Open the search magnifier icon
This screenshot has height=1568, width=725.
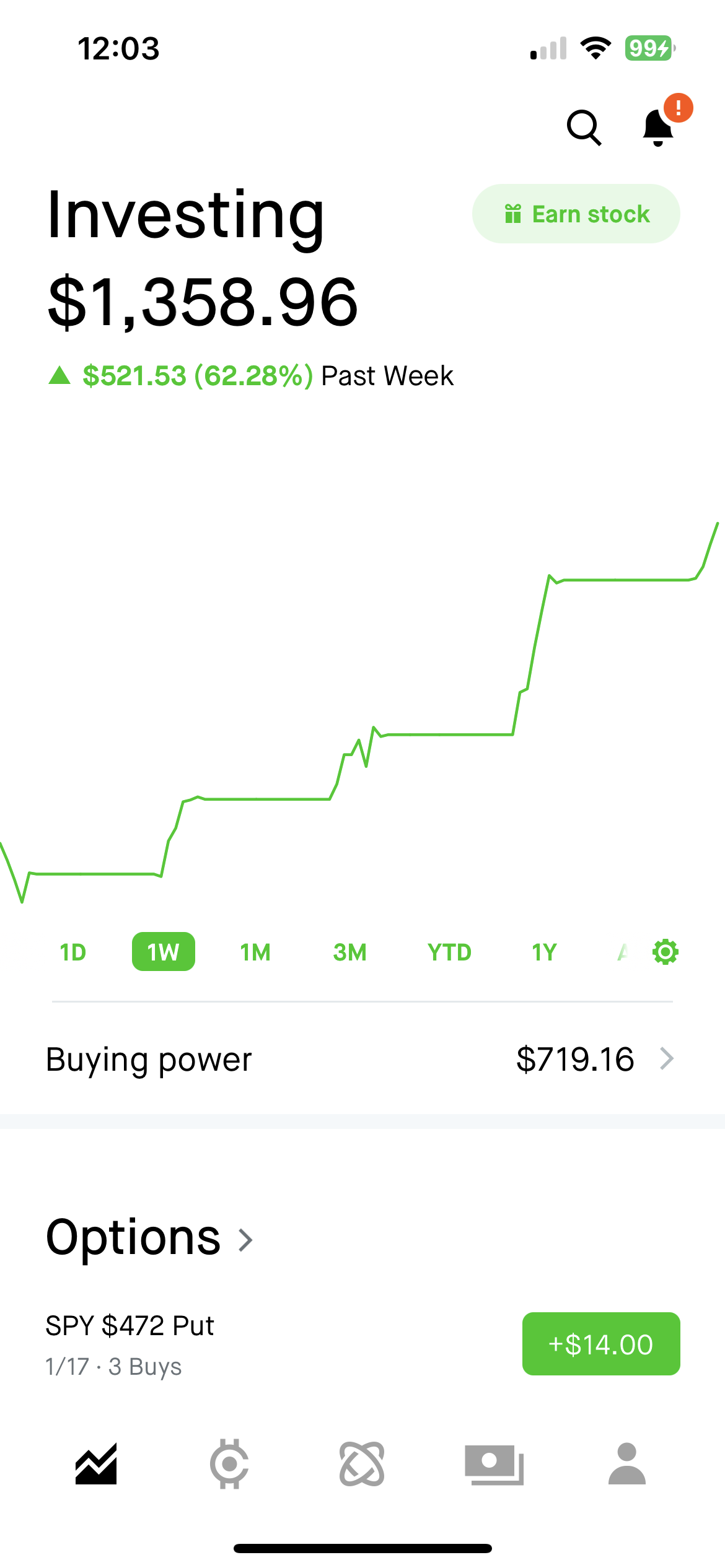point(584,128)
